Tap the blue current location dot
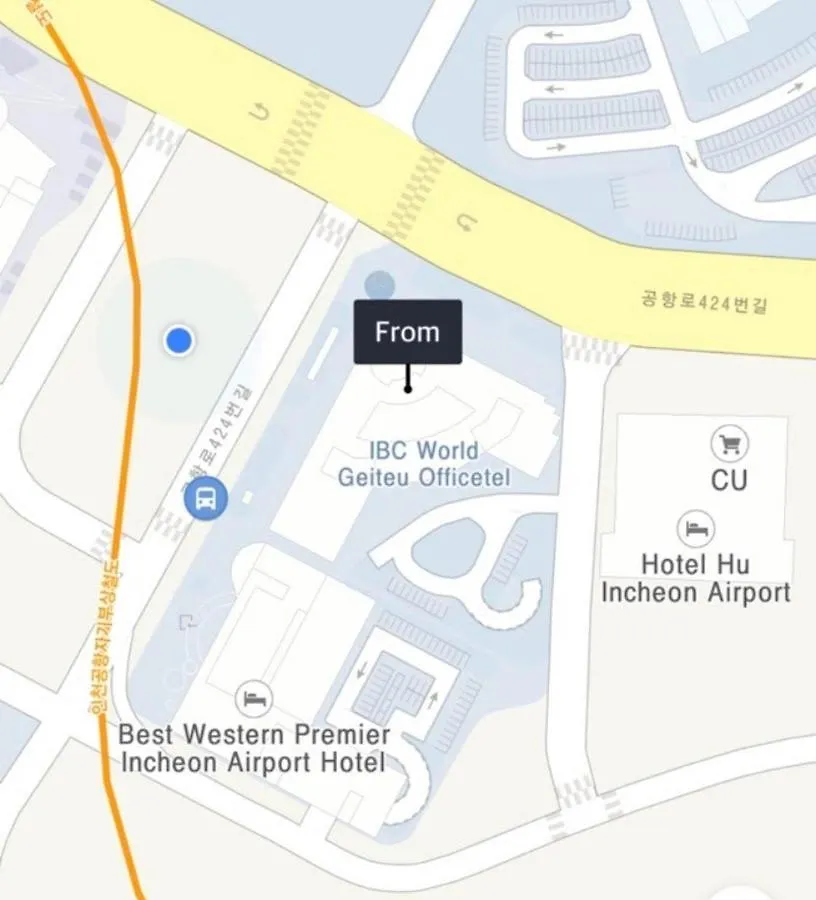This screenshot has height=900, width=816. (x=178, y=342)
